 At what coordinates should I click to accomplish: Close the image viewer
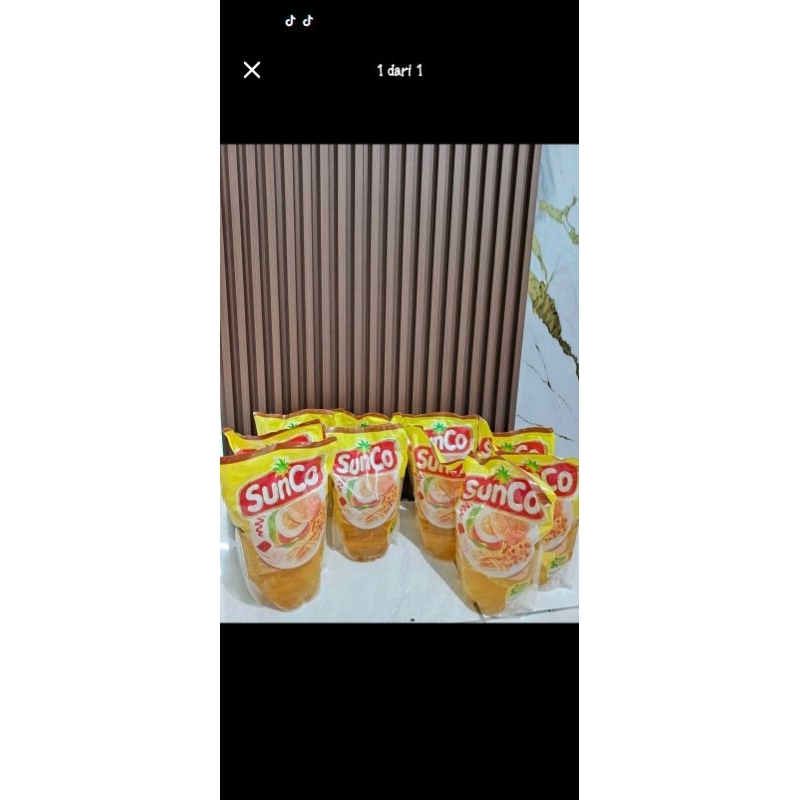click(x=252, y=70)
